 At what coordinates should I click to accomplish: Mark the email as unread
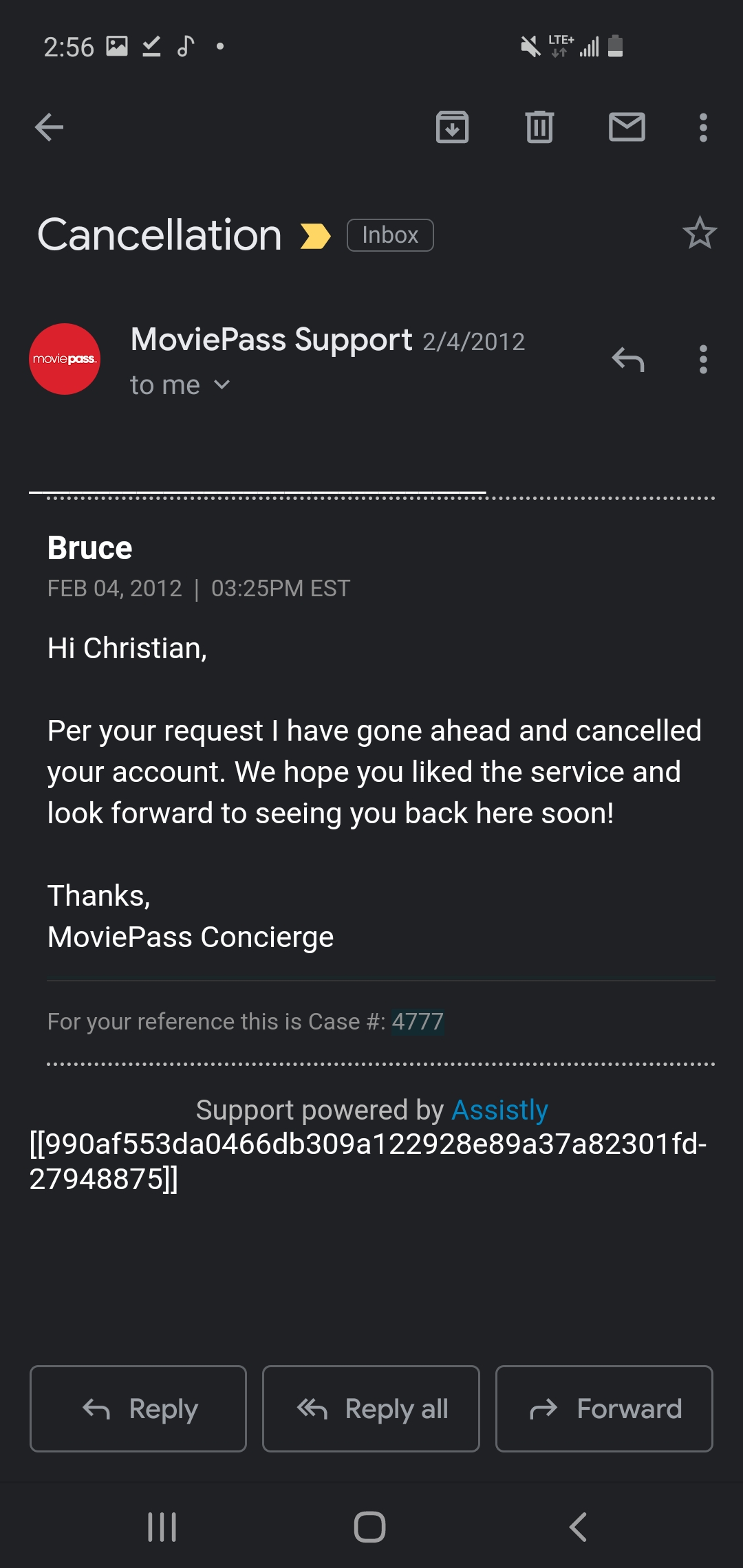(x=627, y=127)
